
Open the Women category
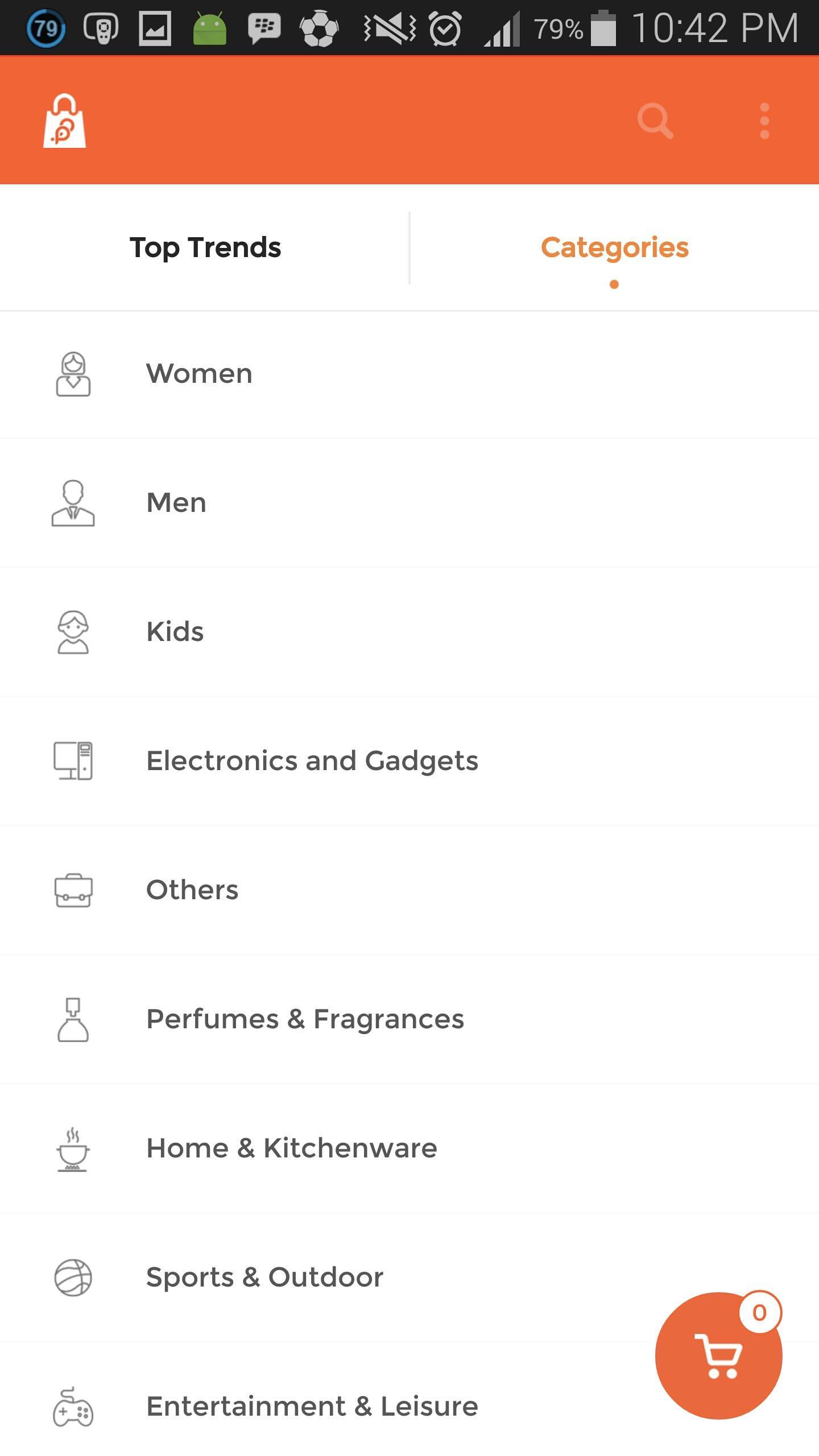[x=199, y=374]
